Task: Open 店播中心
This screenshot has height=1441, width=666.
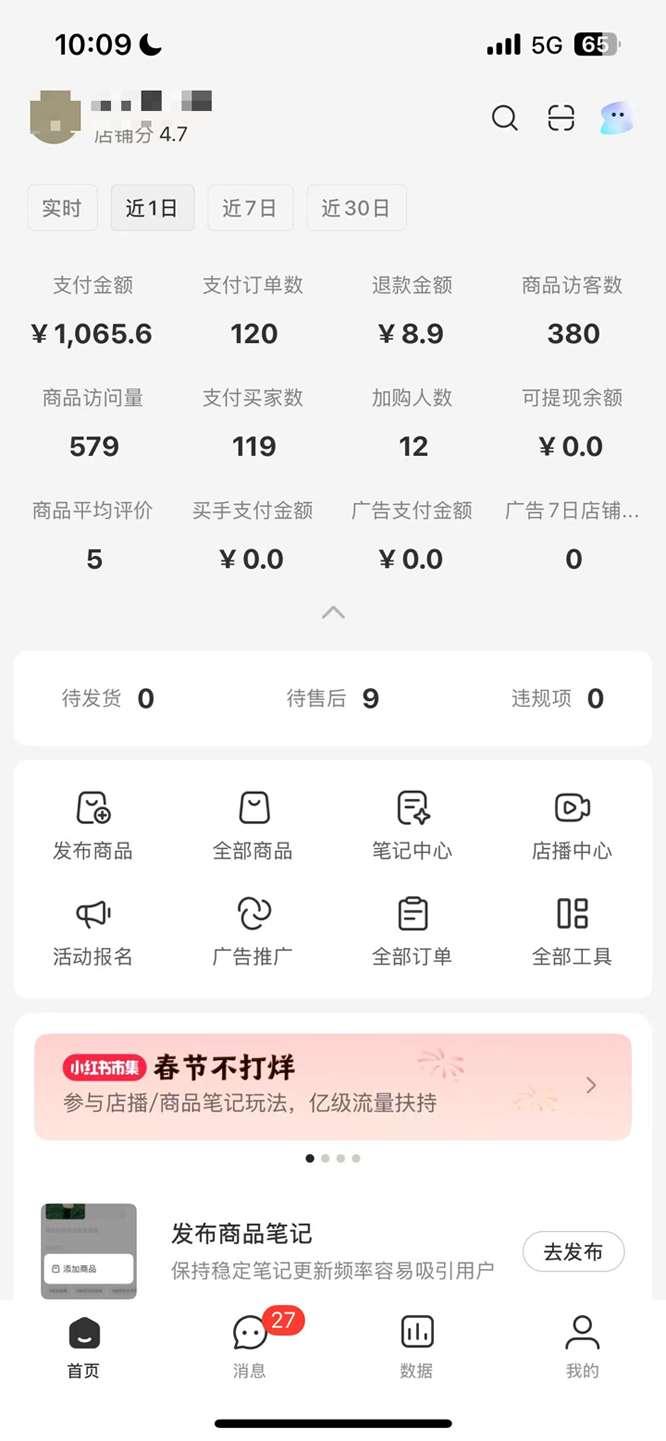Action: [x=572, y=825]
